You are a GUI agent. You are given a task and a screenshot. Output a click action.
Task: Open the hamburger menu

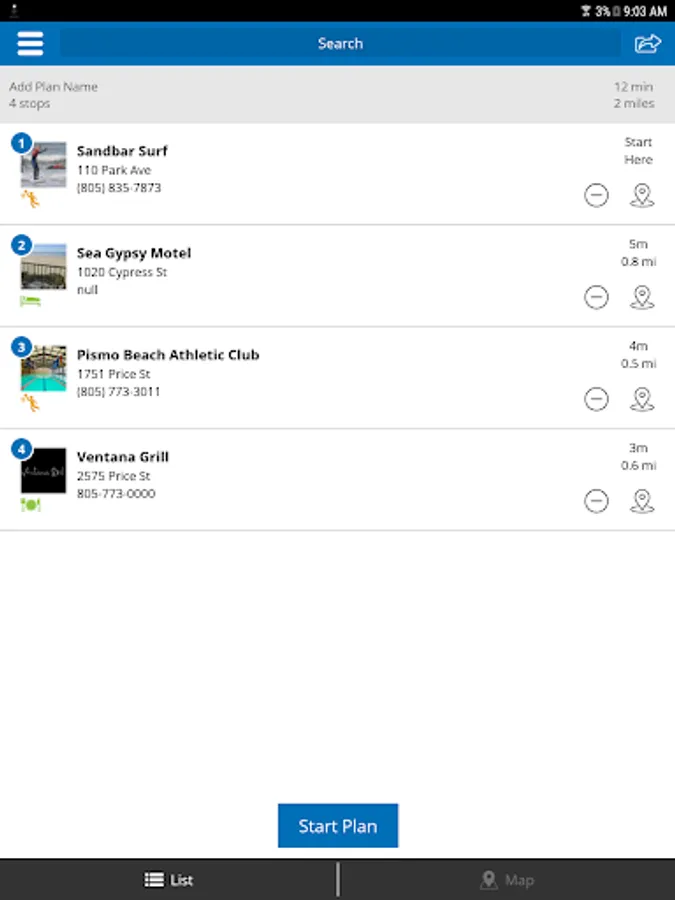31,44
